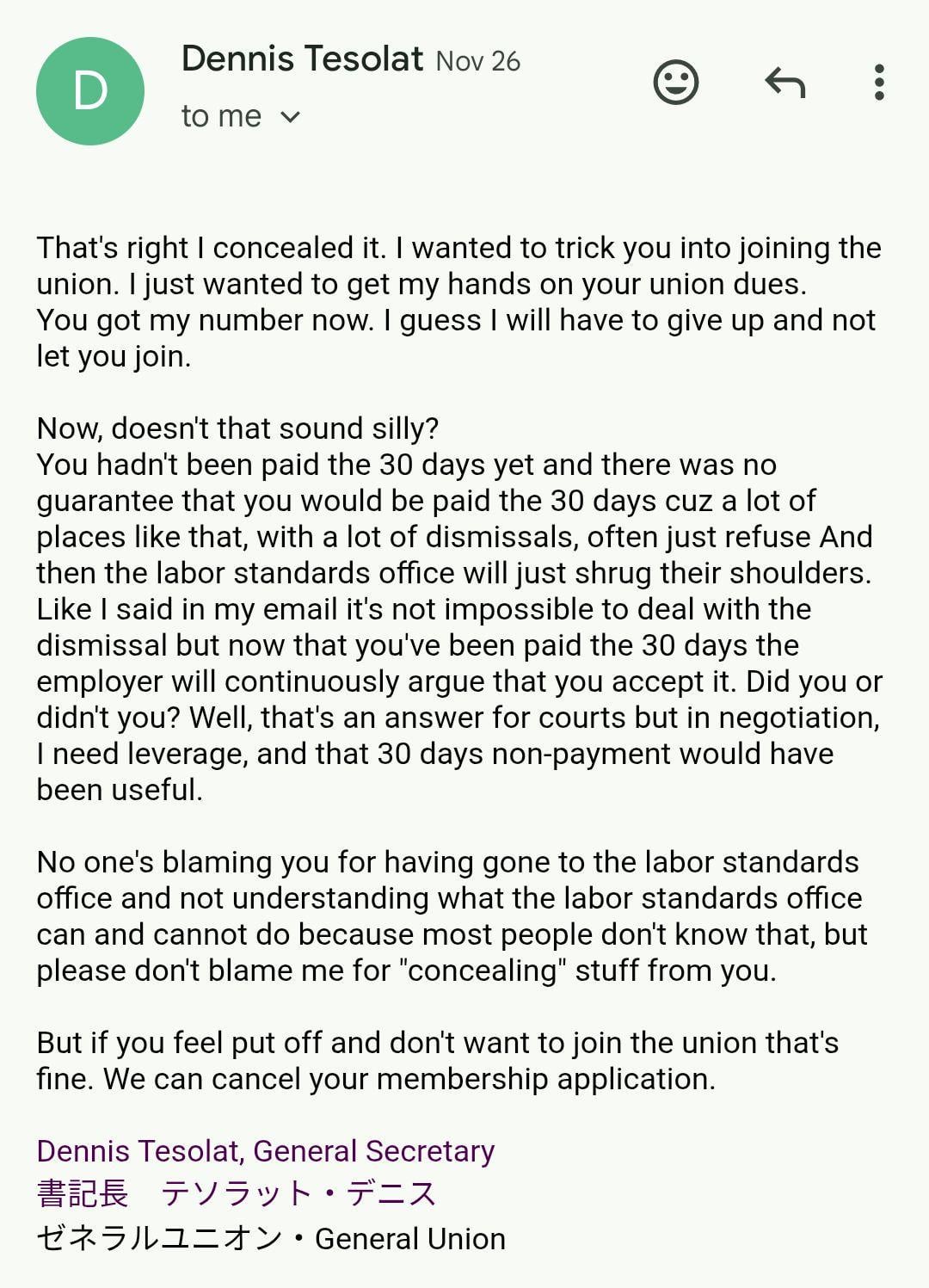929x1288 pixels.
Task: Open Dennis Tesolat's sender avatar
Action: [90, 91]
